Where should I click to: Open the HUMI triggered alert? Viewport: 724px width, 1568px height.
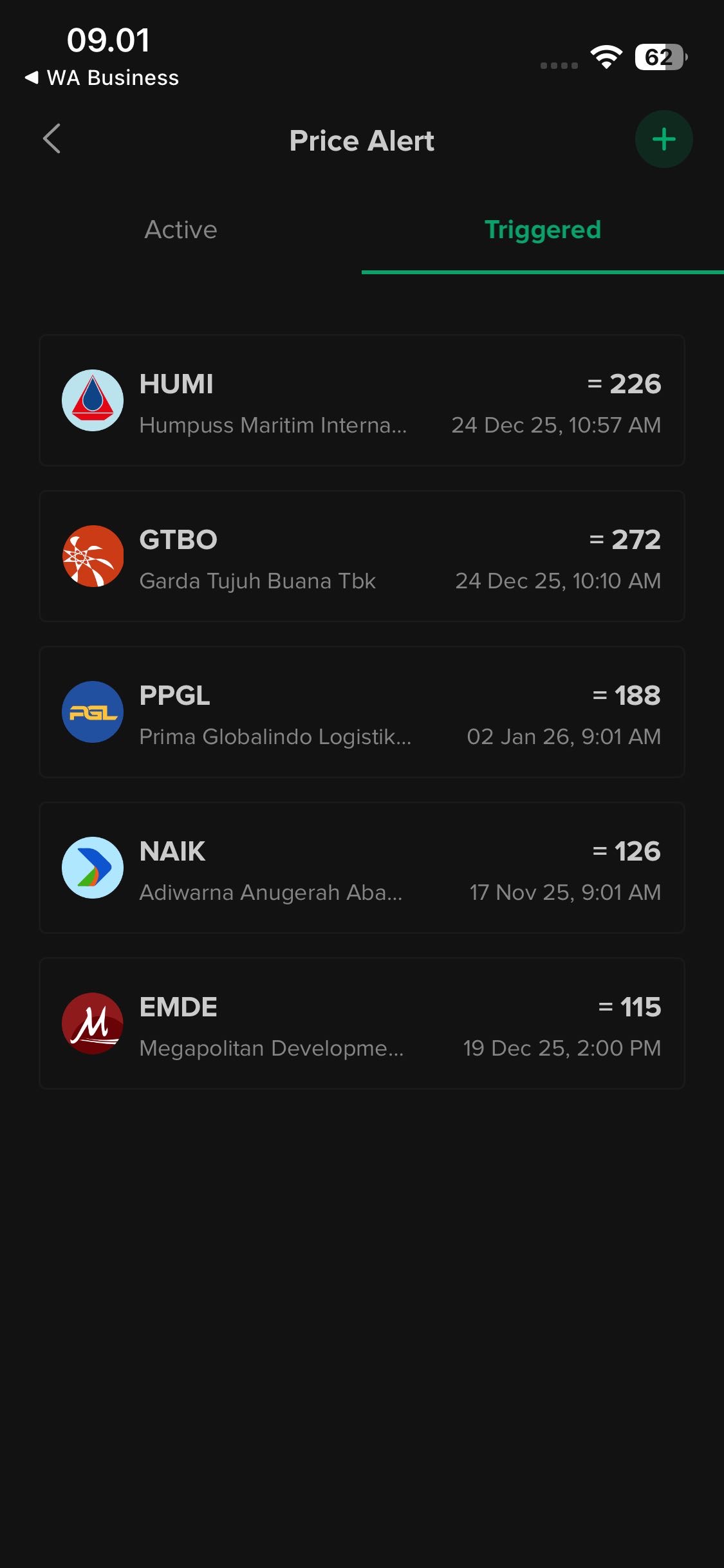(x=362, y=400)
